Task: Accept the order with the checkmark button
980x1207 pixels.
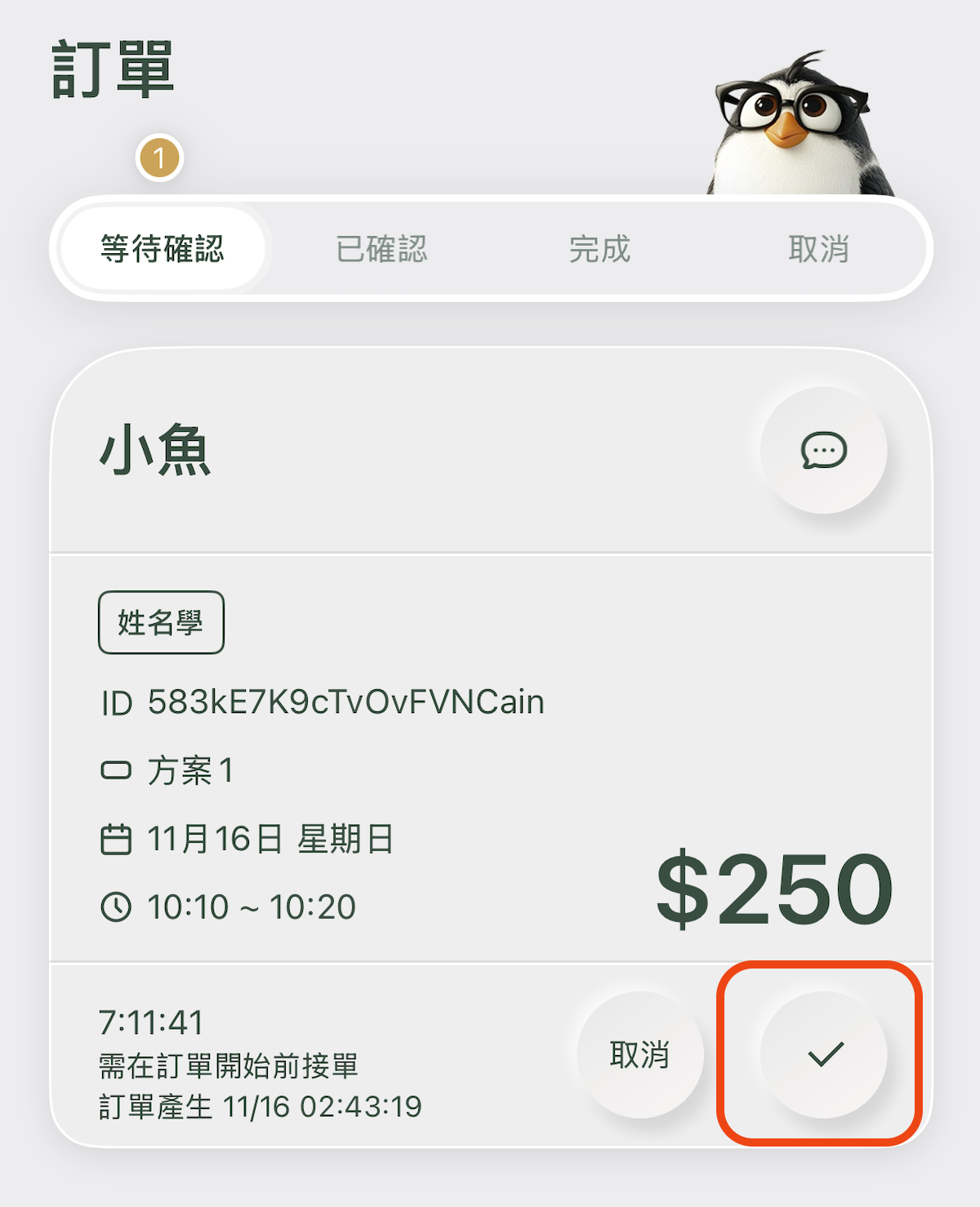Action: (823, 1054)
